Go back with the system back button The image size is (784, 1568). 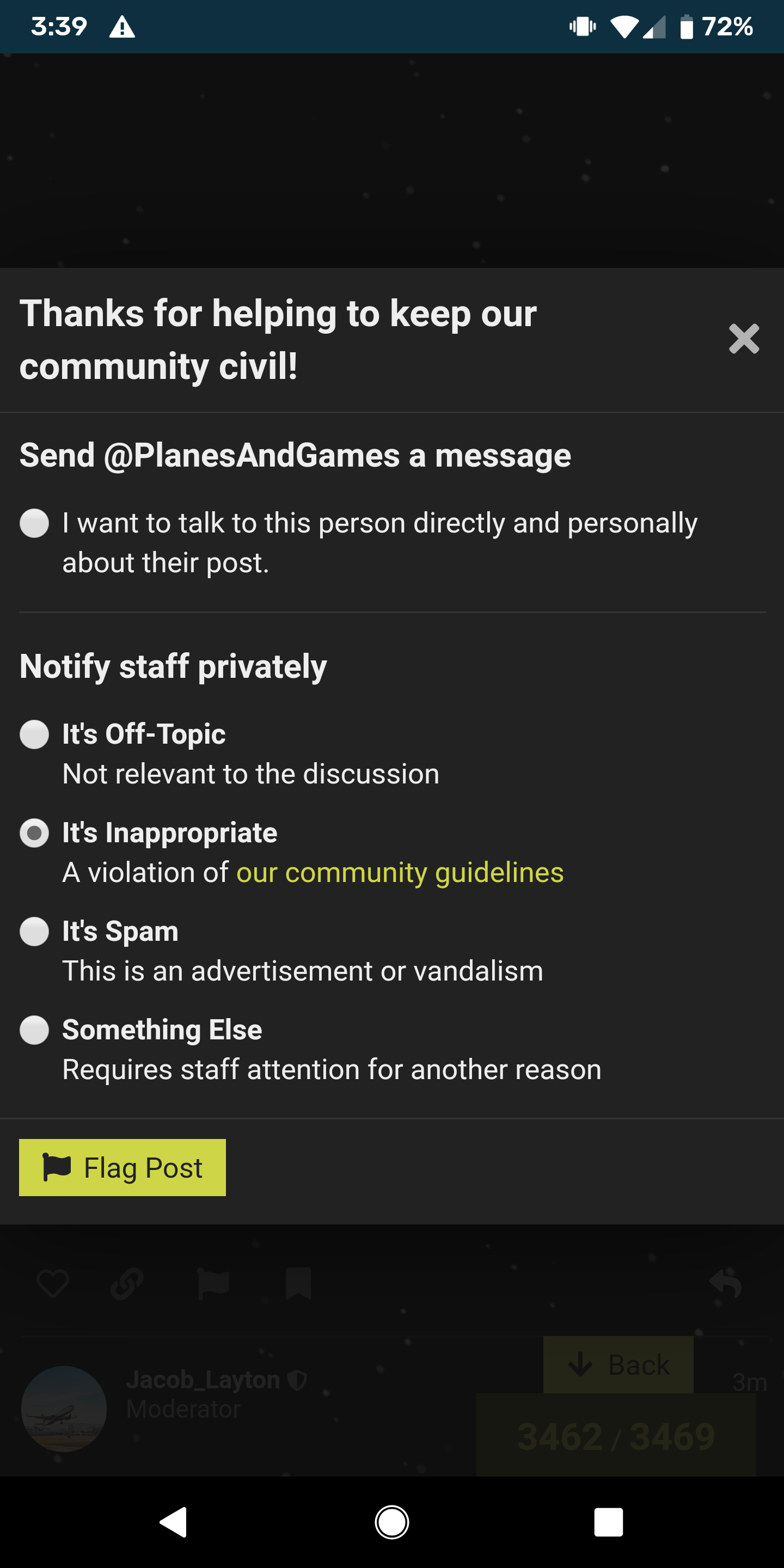(x=174, y=1522)
